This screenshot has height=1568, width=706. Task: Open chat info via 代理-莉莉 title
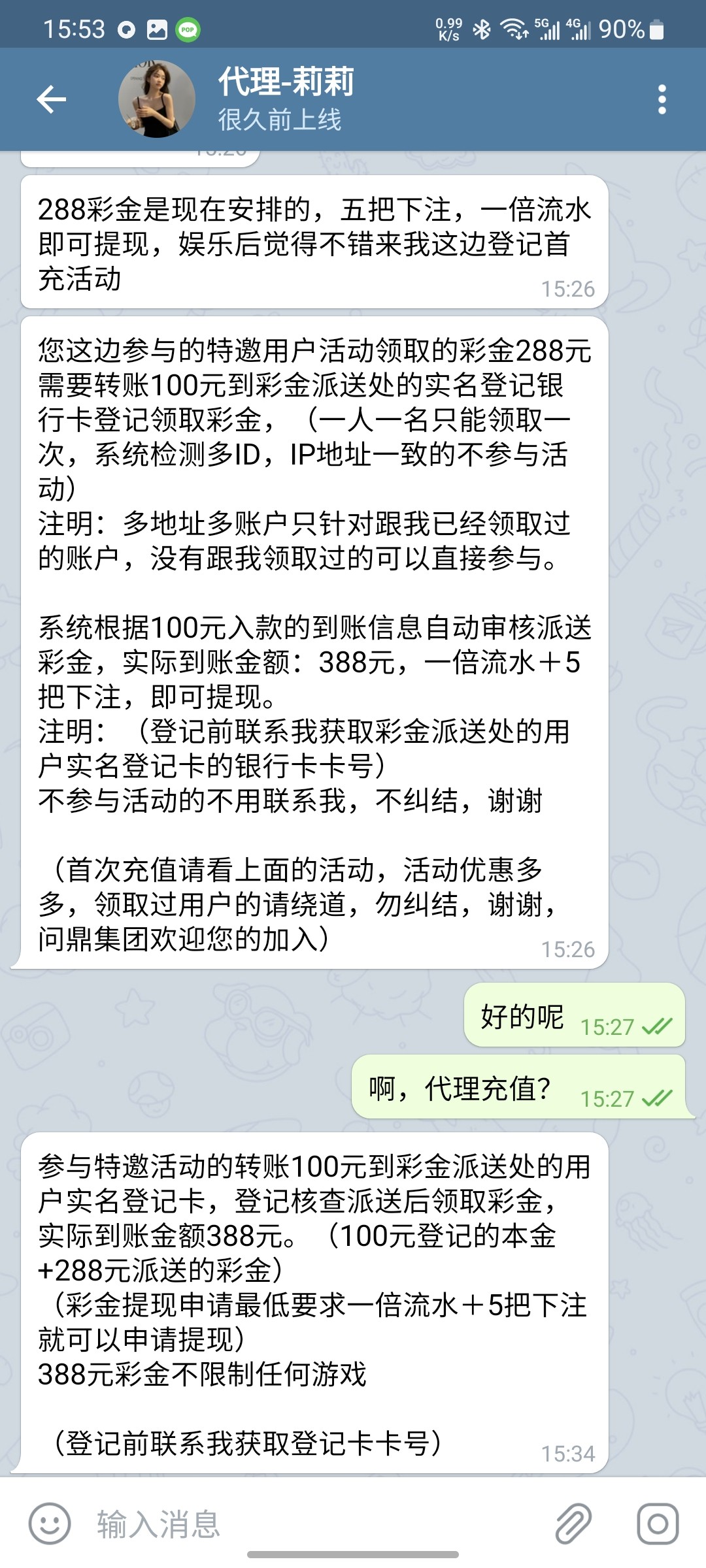(286, 83)
